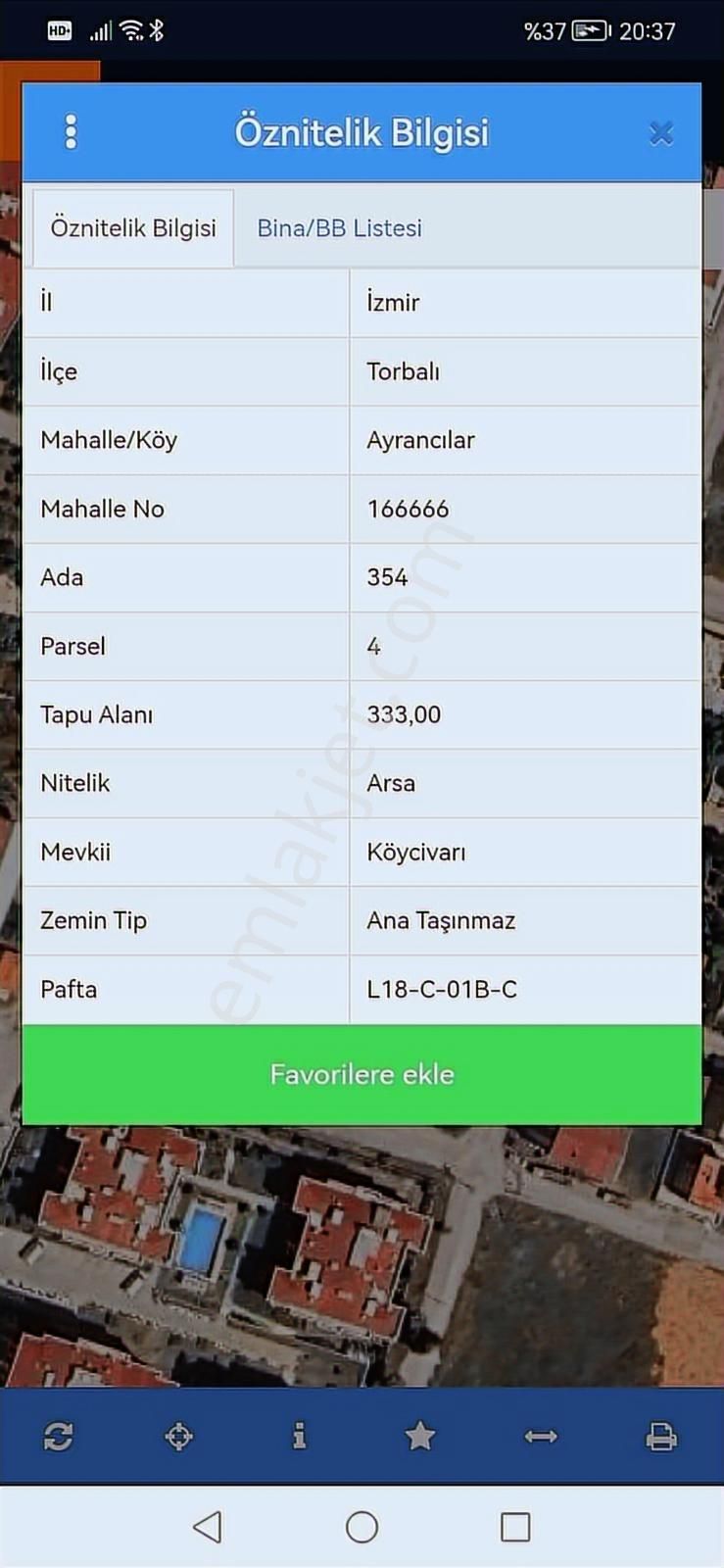Open the parcel info tool

pyautogui.click(x=300, y=1436)
